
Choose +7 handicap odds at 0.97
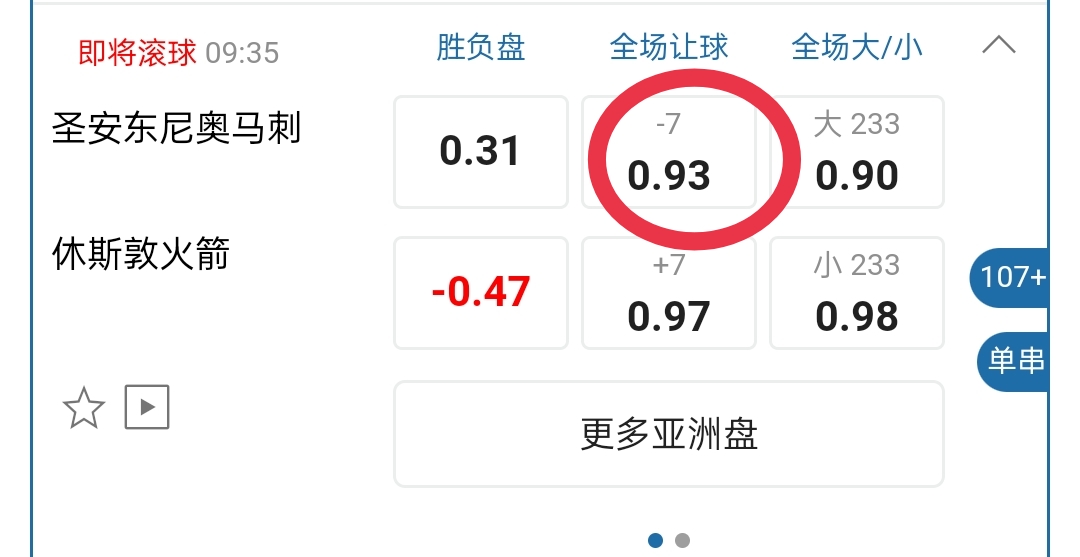click(669, 293)
